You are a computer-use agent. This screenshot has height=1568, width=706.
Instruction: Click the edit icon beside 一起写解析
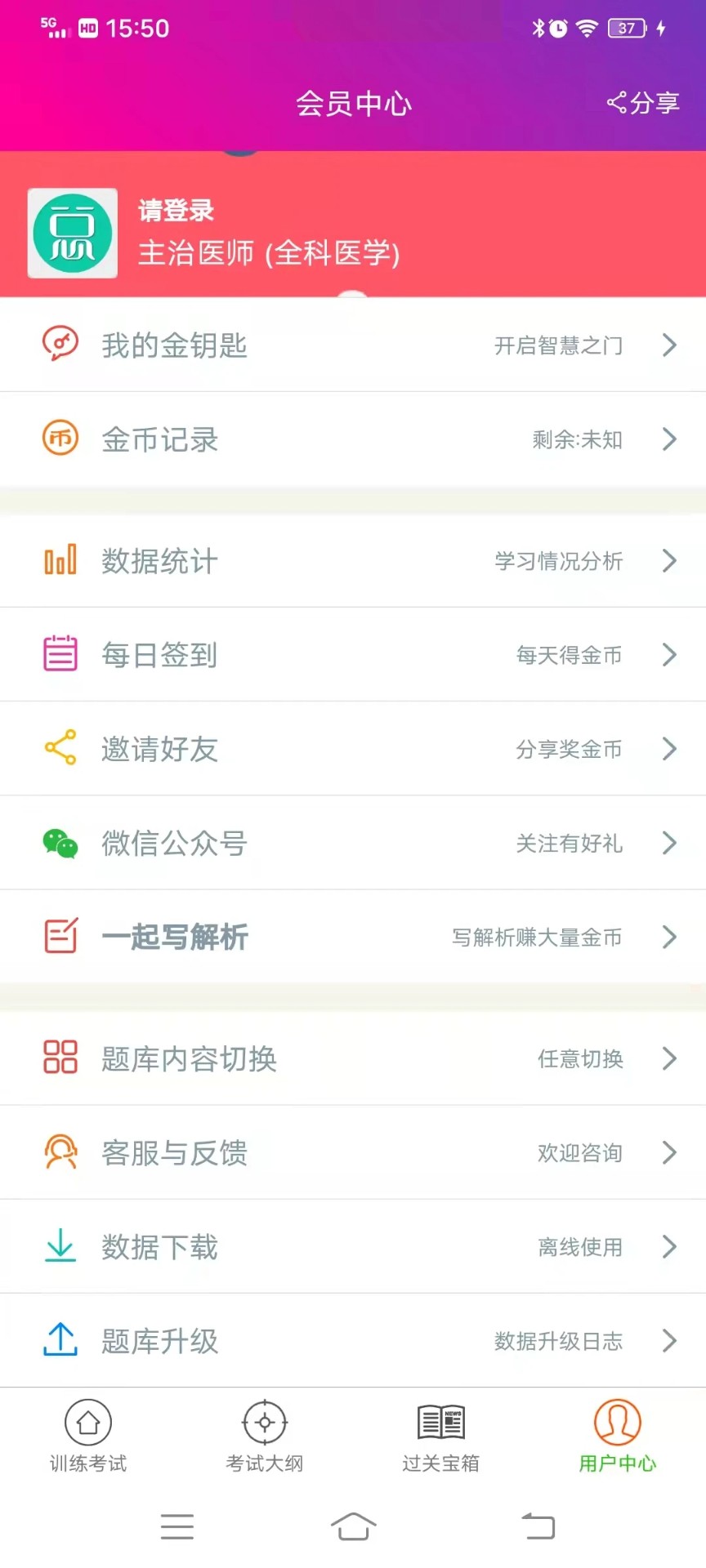tap(59, 937)
